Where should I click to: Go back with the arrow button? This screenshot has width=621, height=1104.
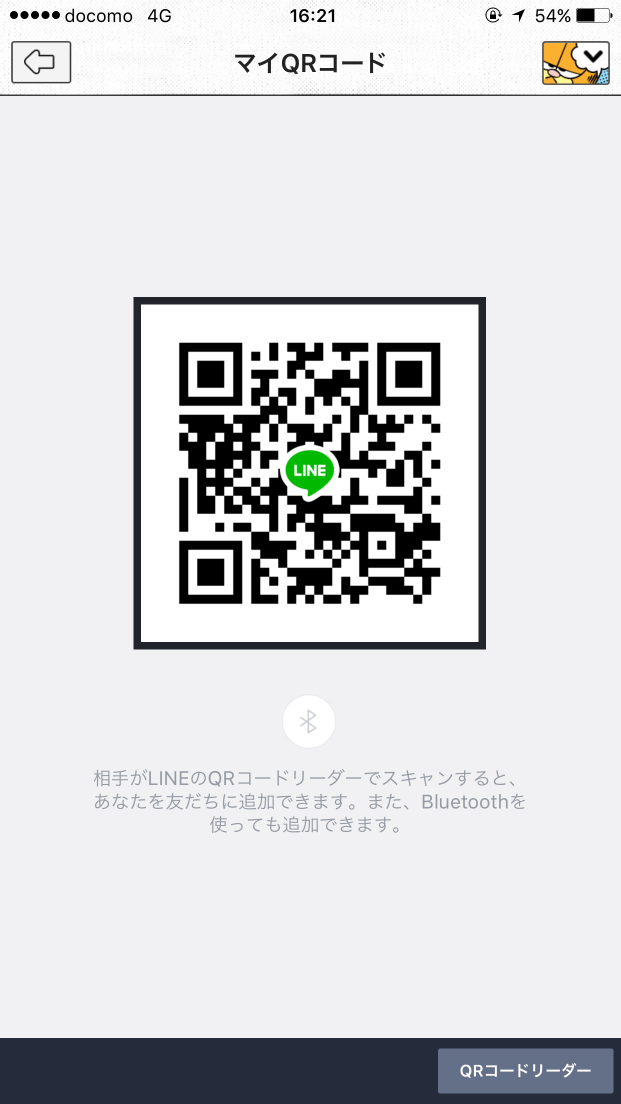click(x=41, y=63)
